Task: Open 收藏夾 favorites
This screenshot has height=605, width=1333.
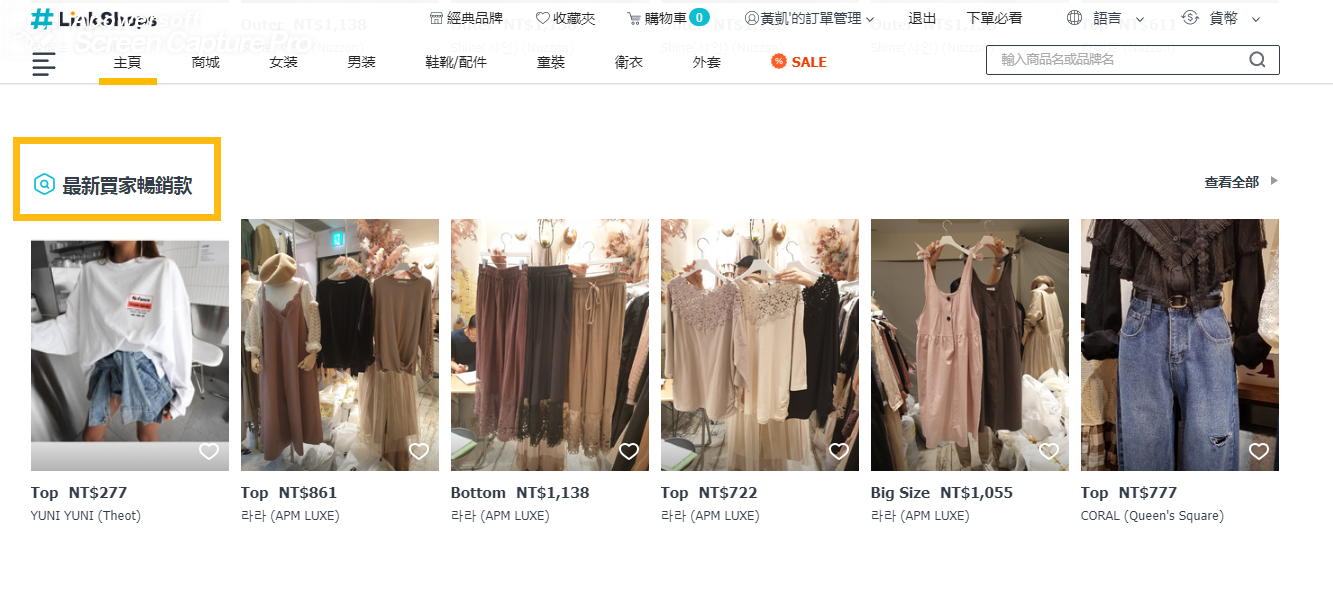Action: (565, 18)
